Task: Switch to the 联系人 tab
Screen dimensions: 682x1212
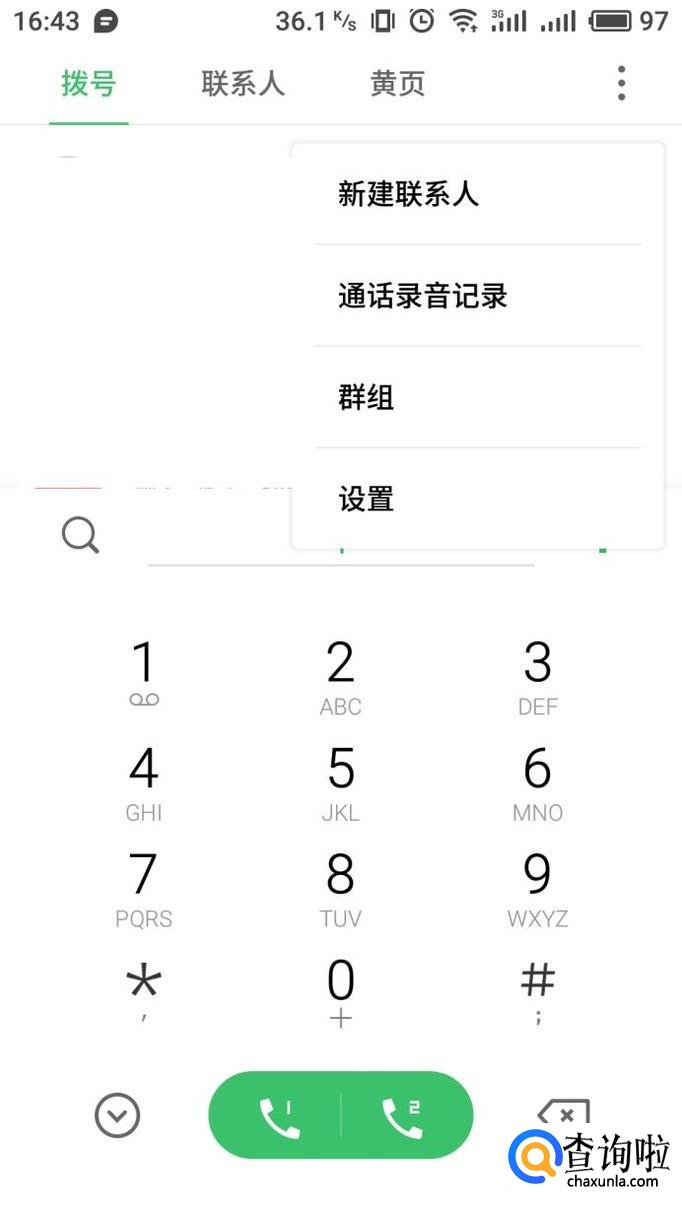Action: coord(243,84)
